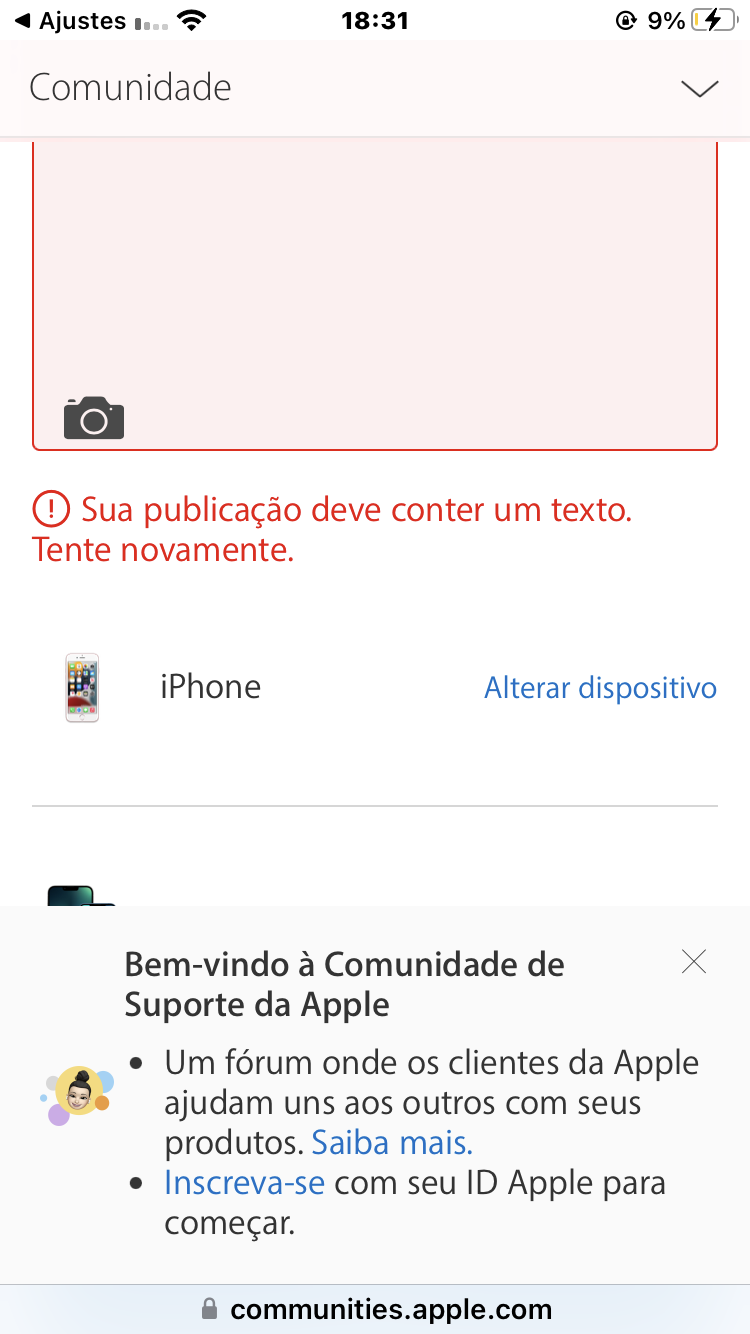Focus the empty post text area

click(x=375, y=295)
